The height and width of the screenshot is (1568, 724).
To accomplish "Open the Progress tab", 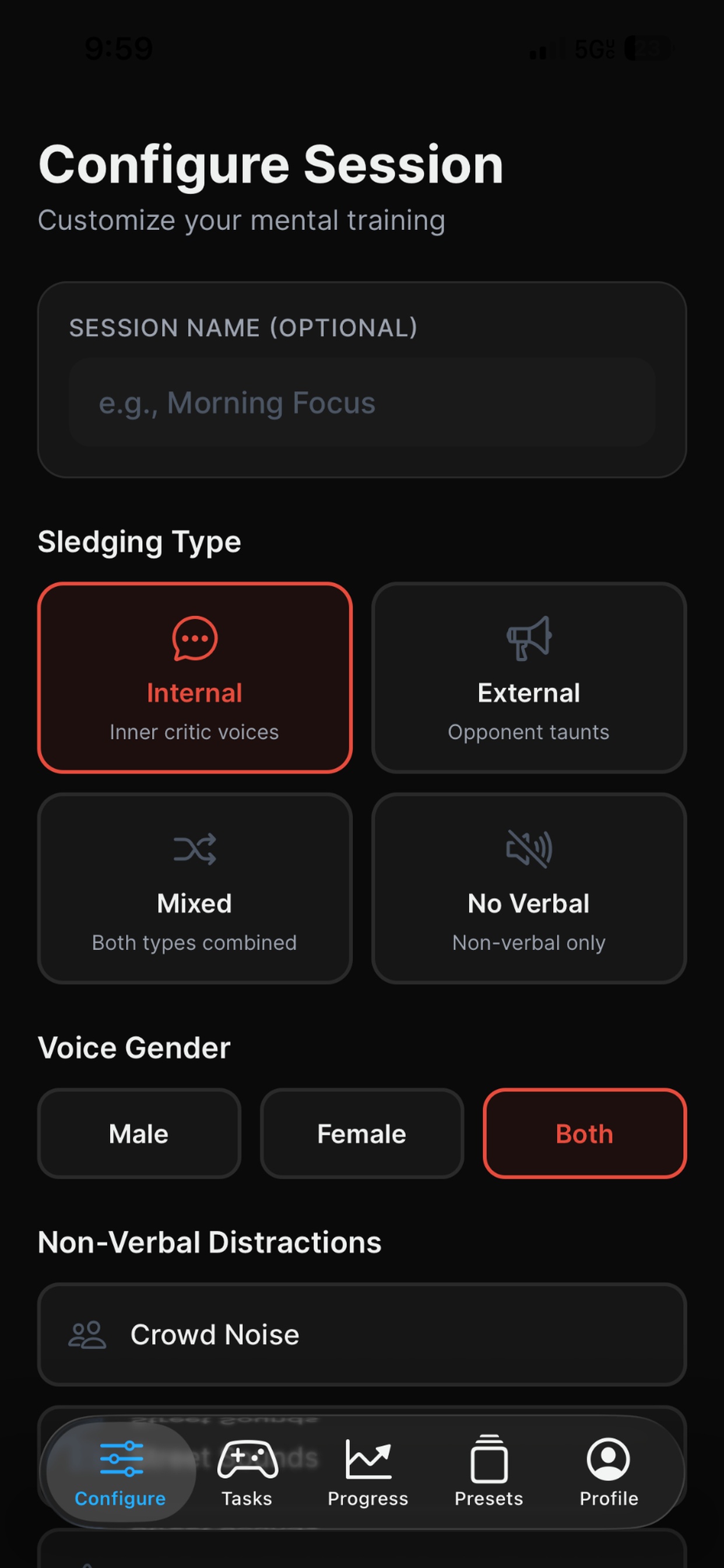I will coord(367,1472).
